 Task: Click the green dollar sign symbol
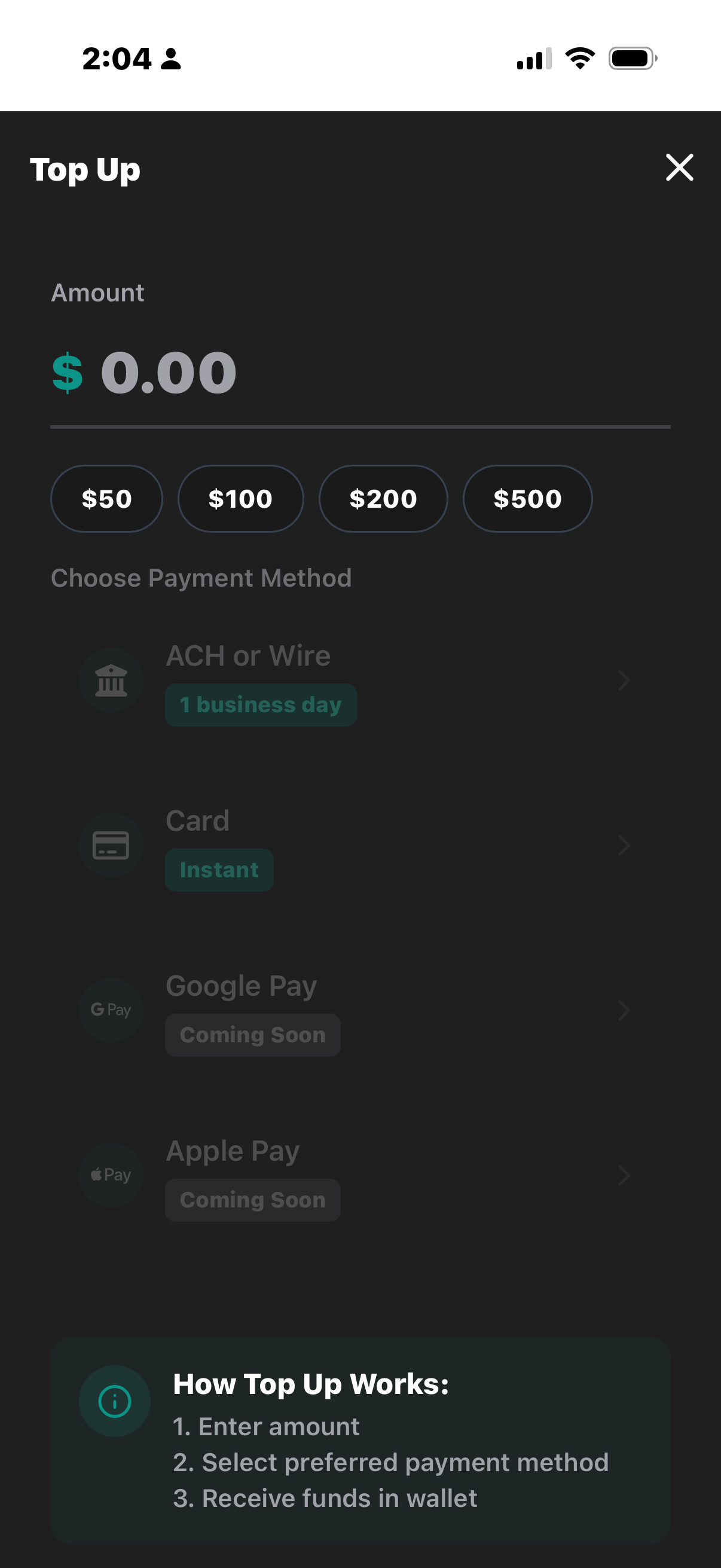point(67,373)
